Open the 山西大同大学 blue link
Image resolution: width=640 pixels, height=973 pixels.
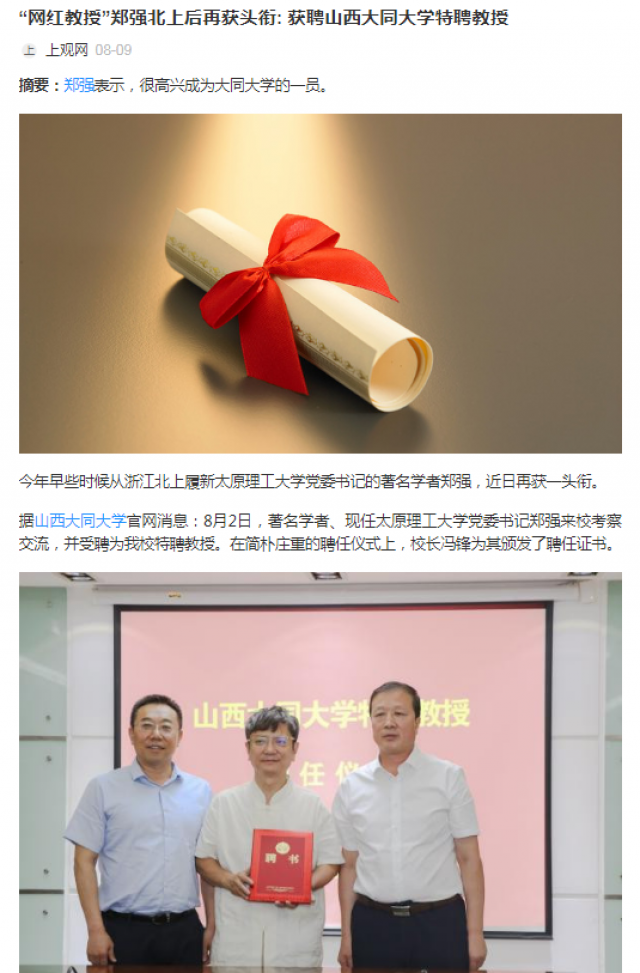[x=81, y=521]
